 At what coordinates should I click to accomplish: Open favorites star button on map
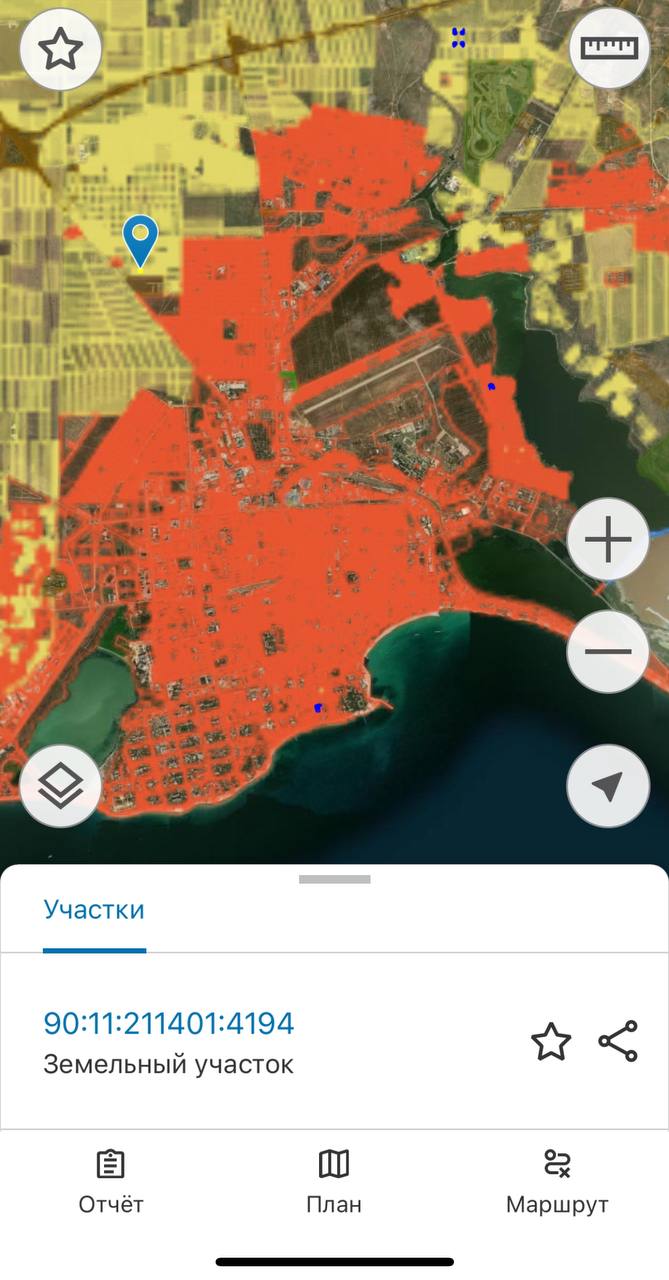[x=60, y=49]
